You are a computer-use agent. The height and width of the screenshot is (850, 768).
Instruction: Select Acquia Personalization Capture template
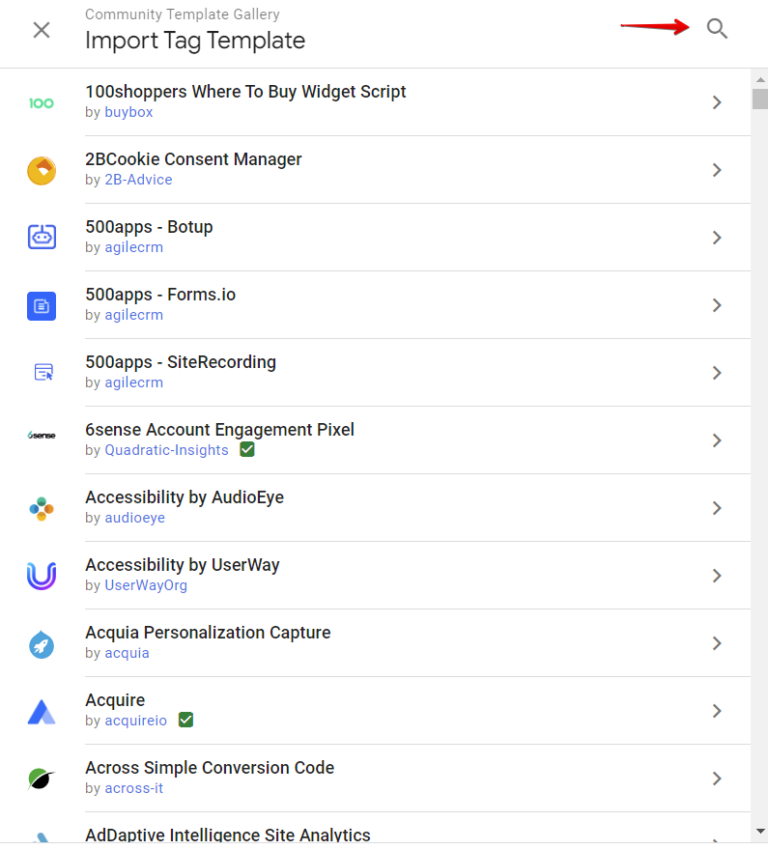coord(207,633)
